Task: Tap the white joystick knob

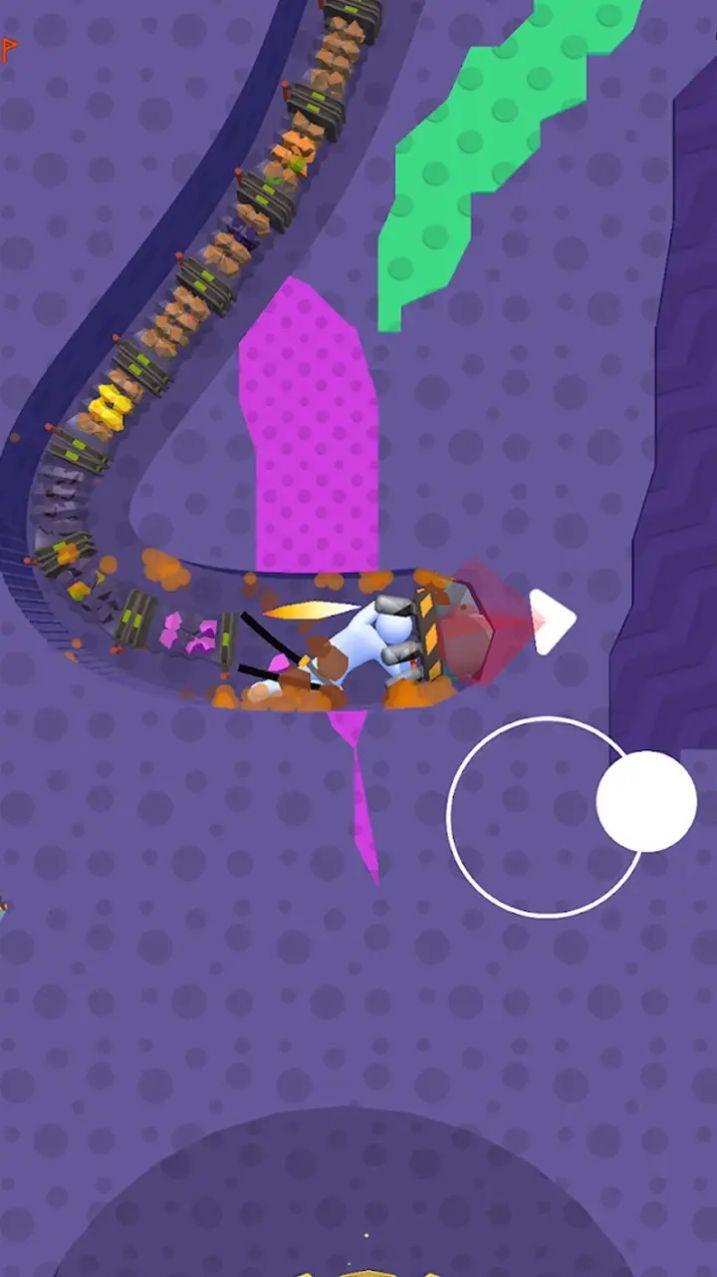Action: pos(646,801)
